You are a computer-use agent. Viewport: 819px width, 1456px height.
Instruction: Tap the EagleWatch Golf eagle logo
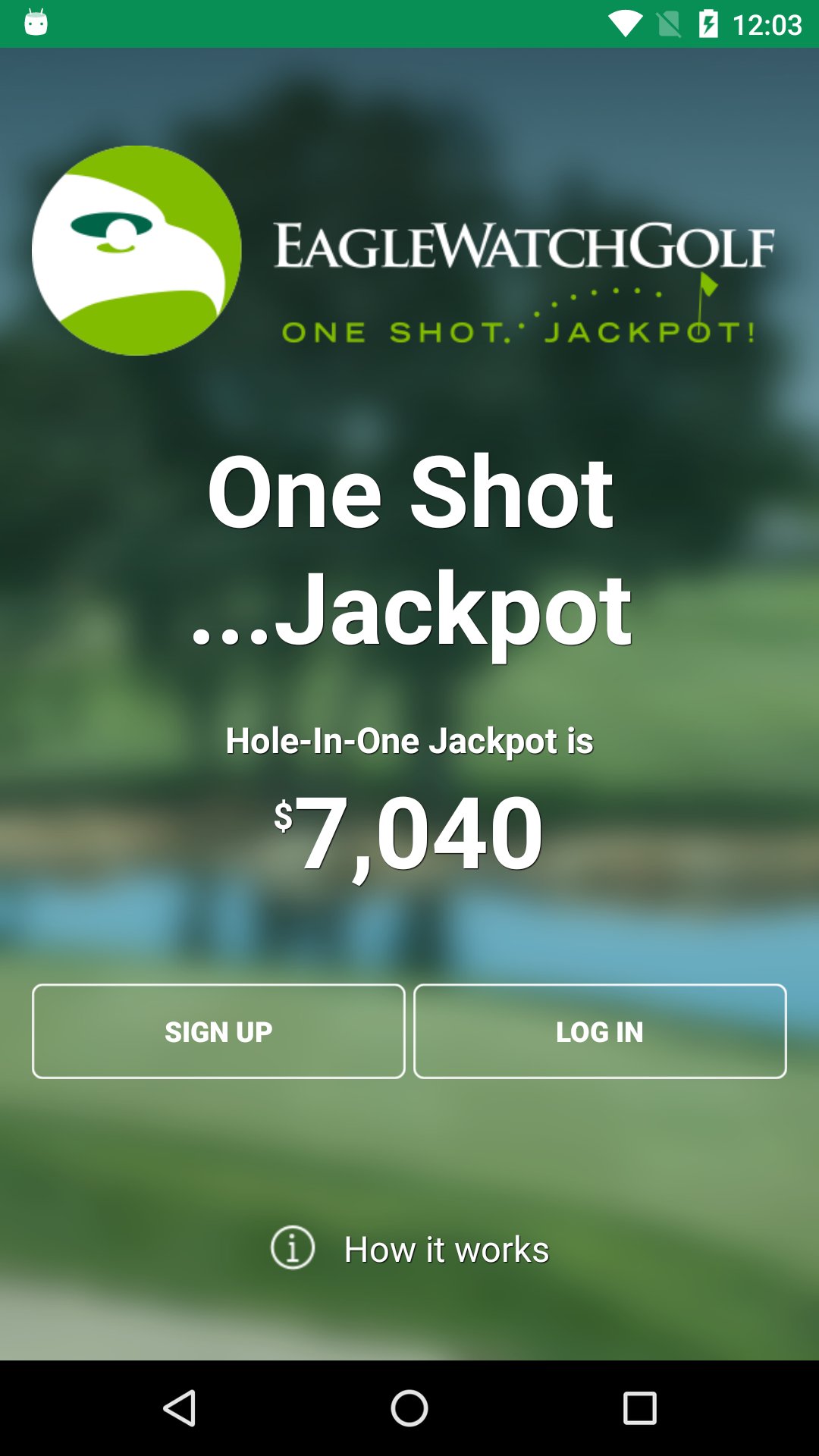pos(136,249)
